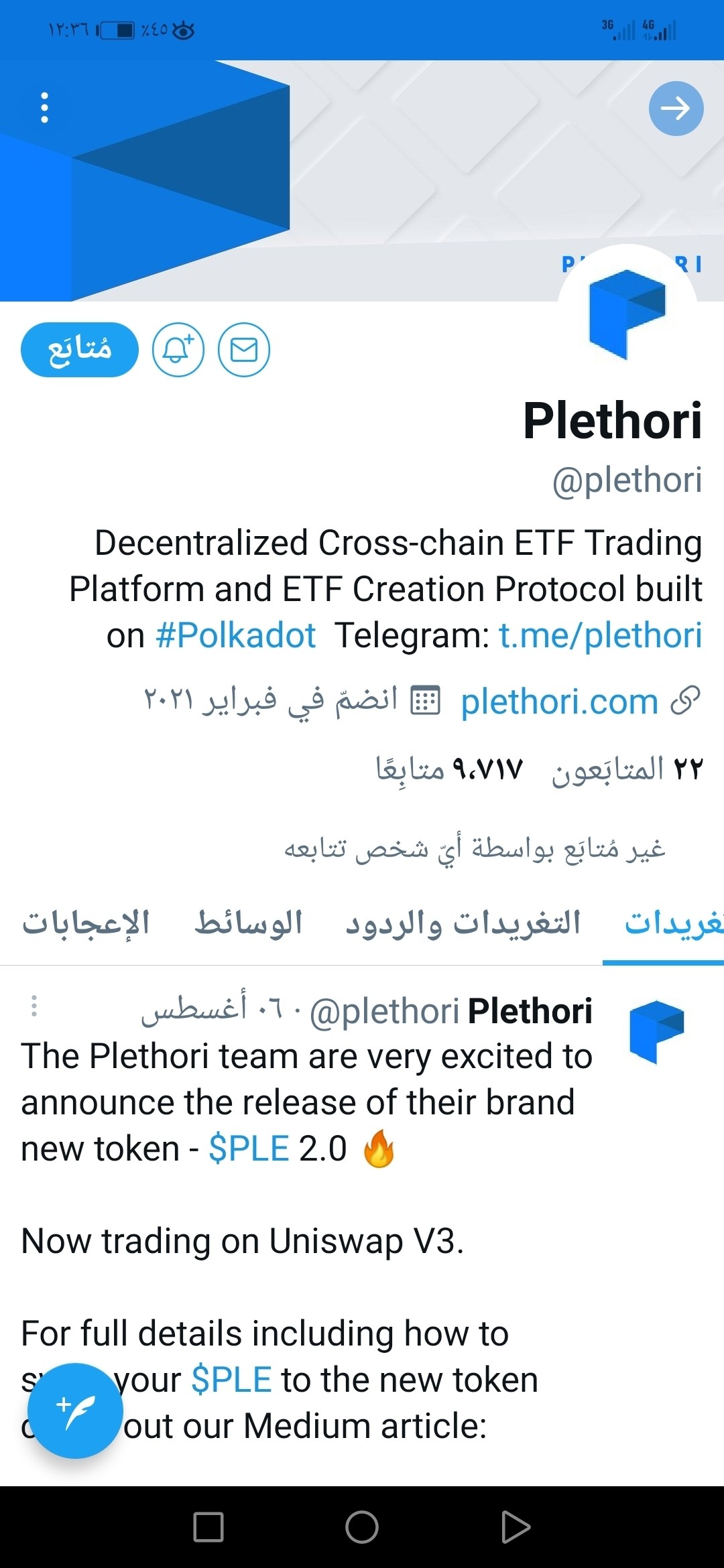Send a direct message via the envelope icon
The width and height of the screenshot is (724, 1568).
click(x=244, y=349)
